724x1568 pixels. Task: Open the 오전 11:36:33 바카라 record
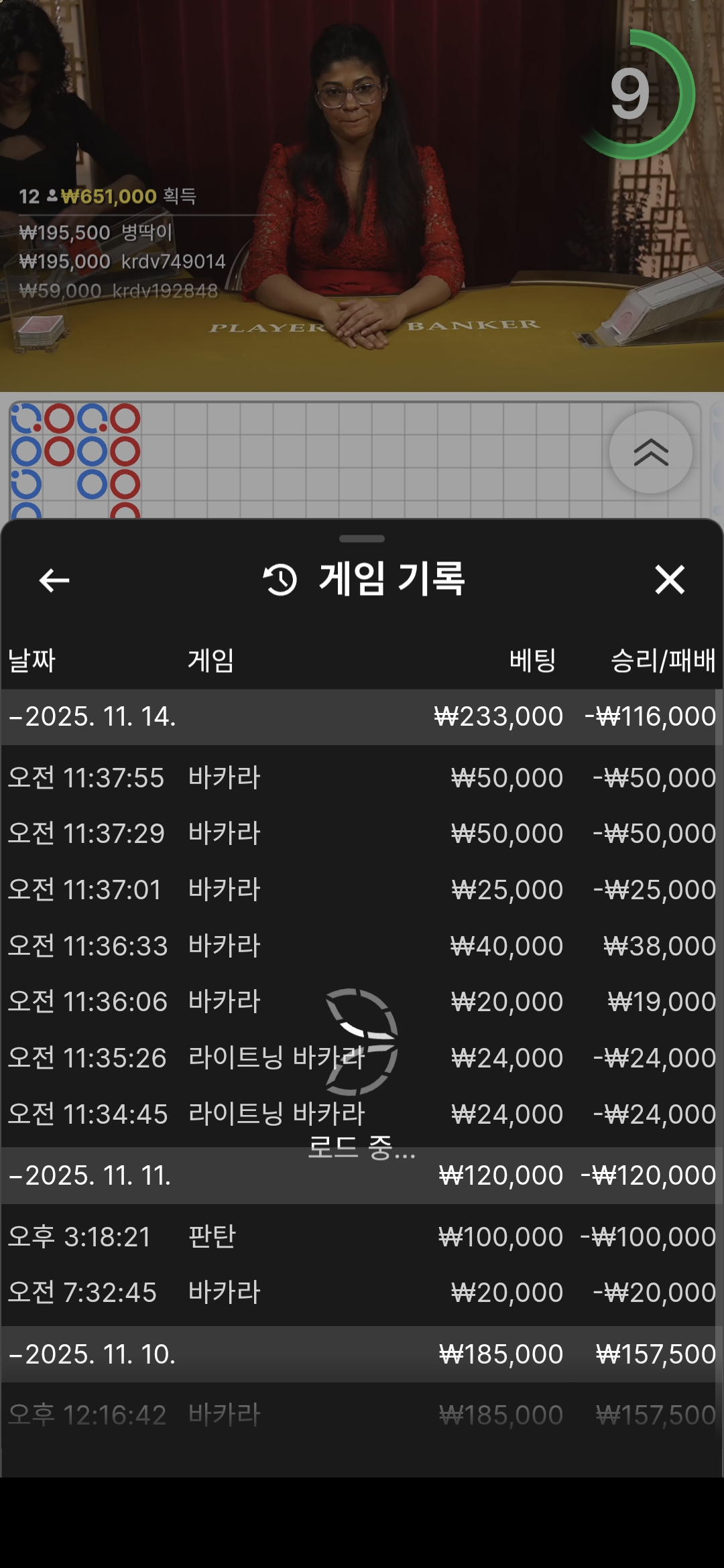(362, 946)
